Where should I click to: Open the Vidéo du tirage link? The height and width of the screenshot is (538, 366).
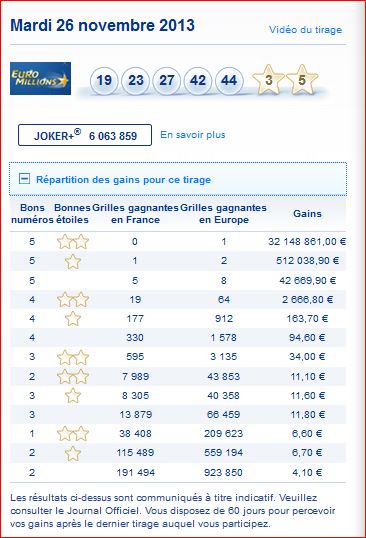(x=305, y=30)
